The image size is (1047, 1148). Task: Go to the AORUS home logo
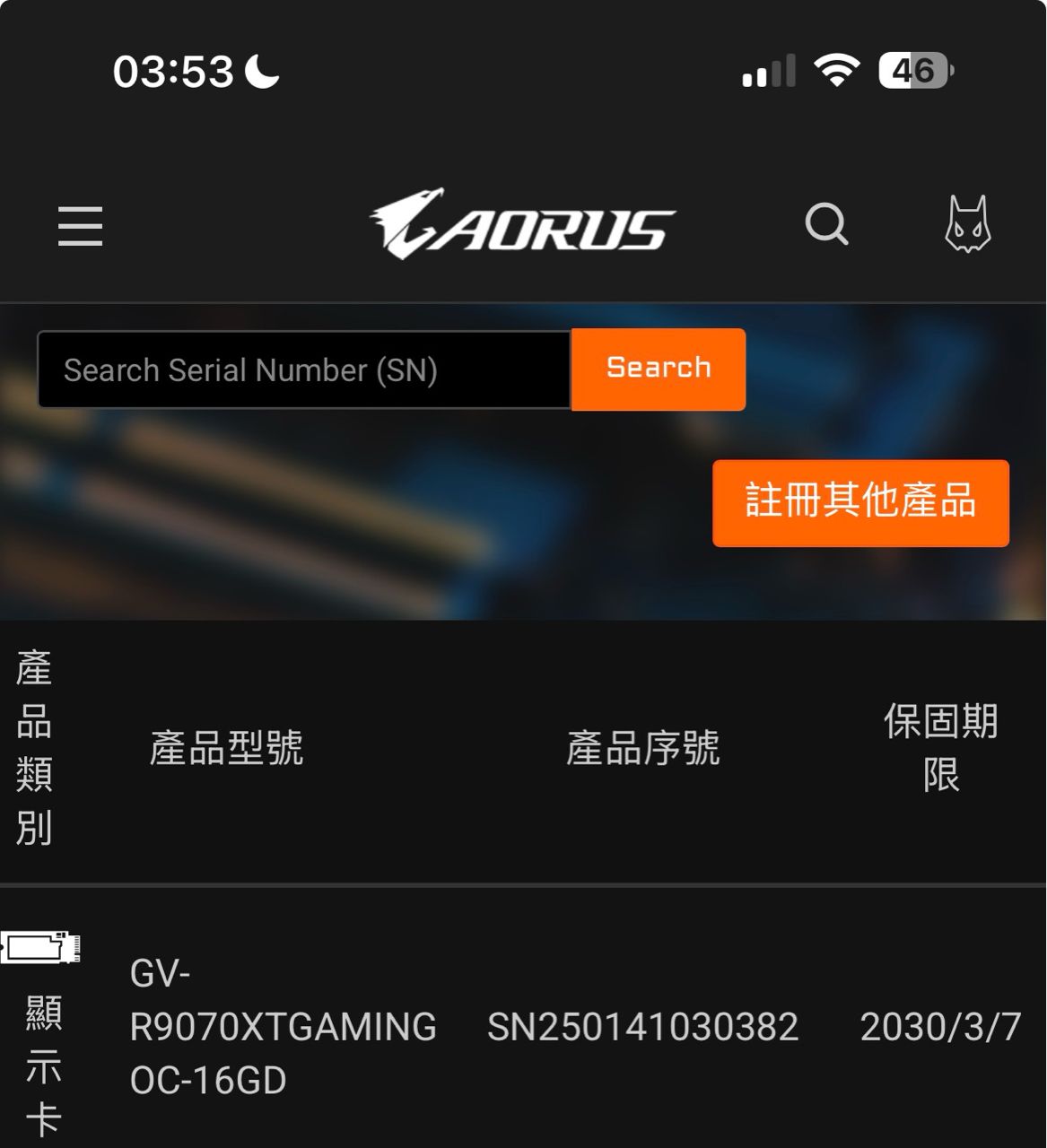[x=523, y=224]
